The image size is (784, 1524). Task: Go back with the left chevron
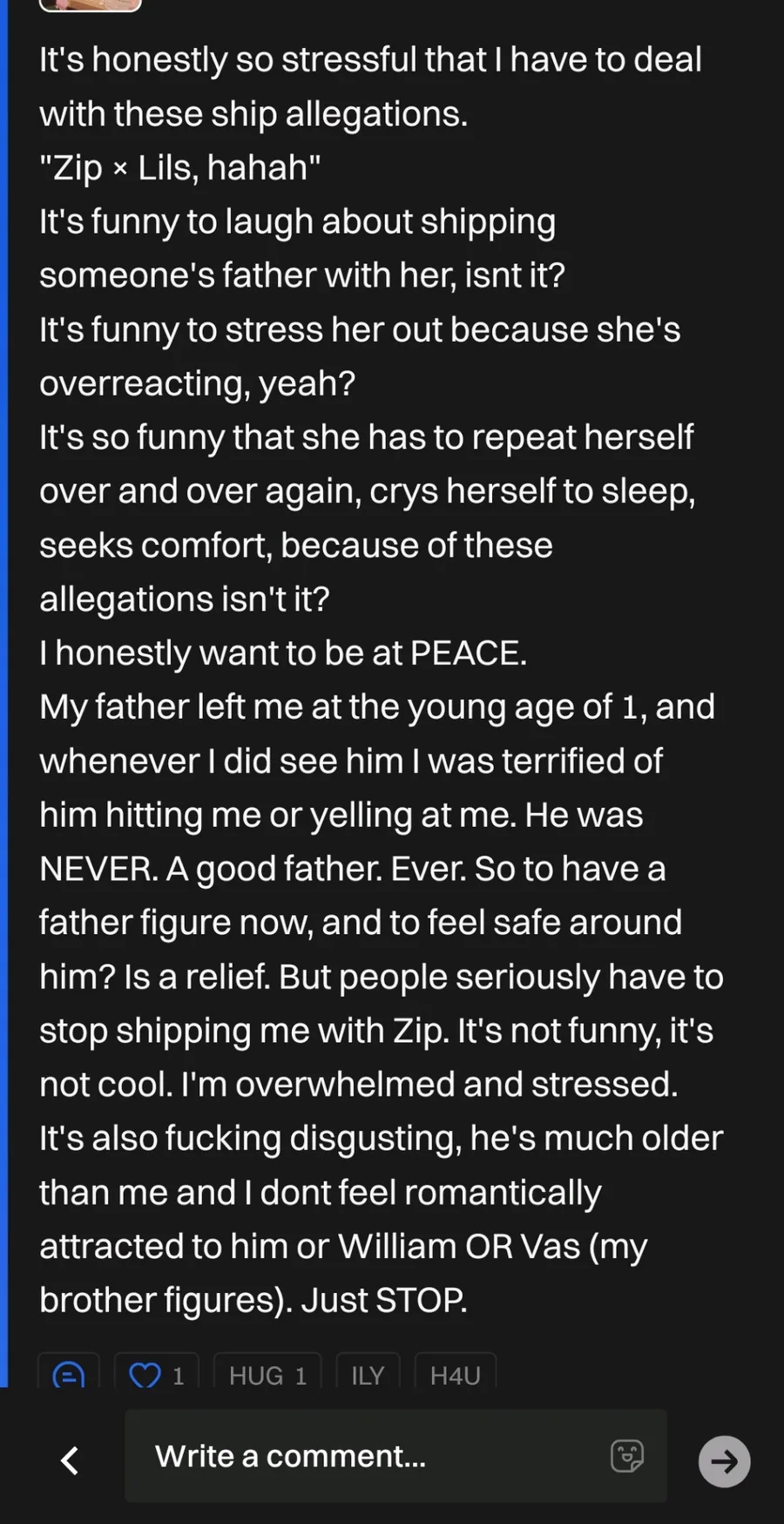point(70,1460)
